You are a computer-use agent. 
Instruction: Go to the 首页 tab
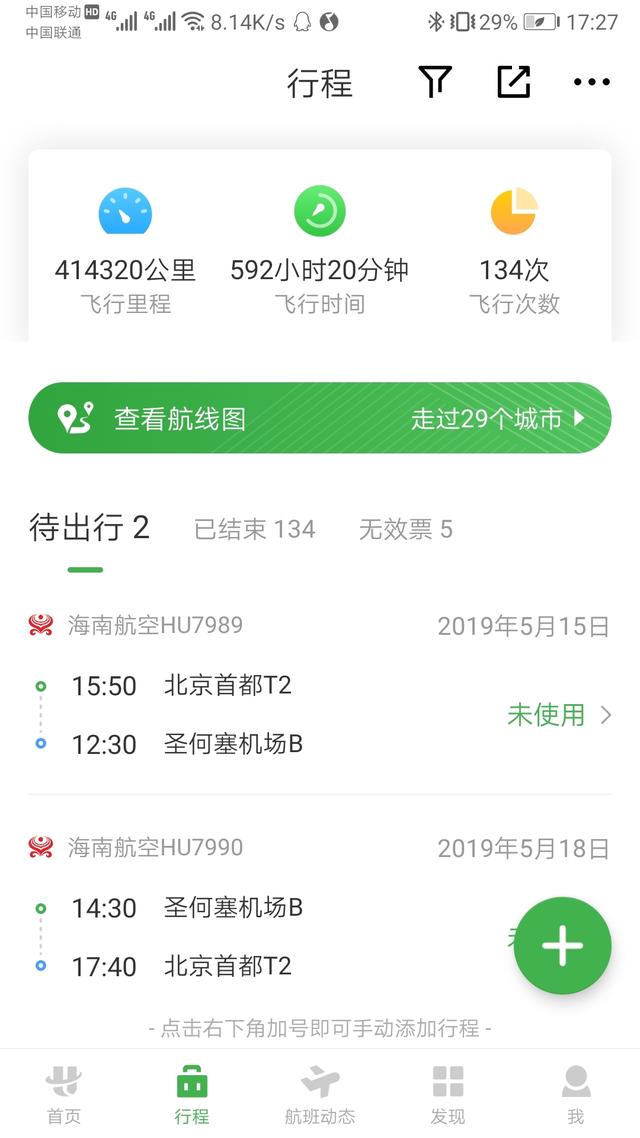click(x=64, y=1094)
